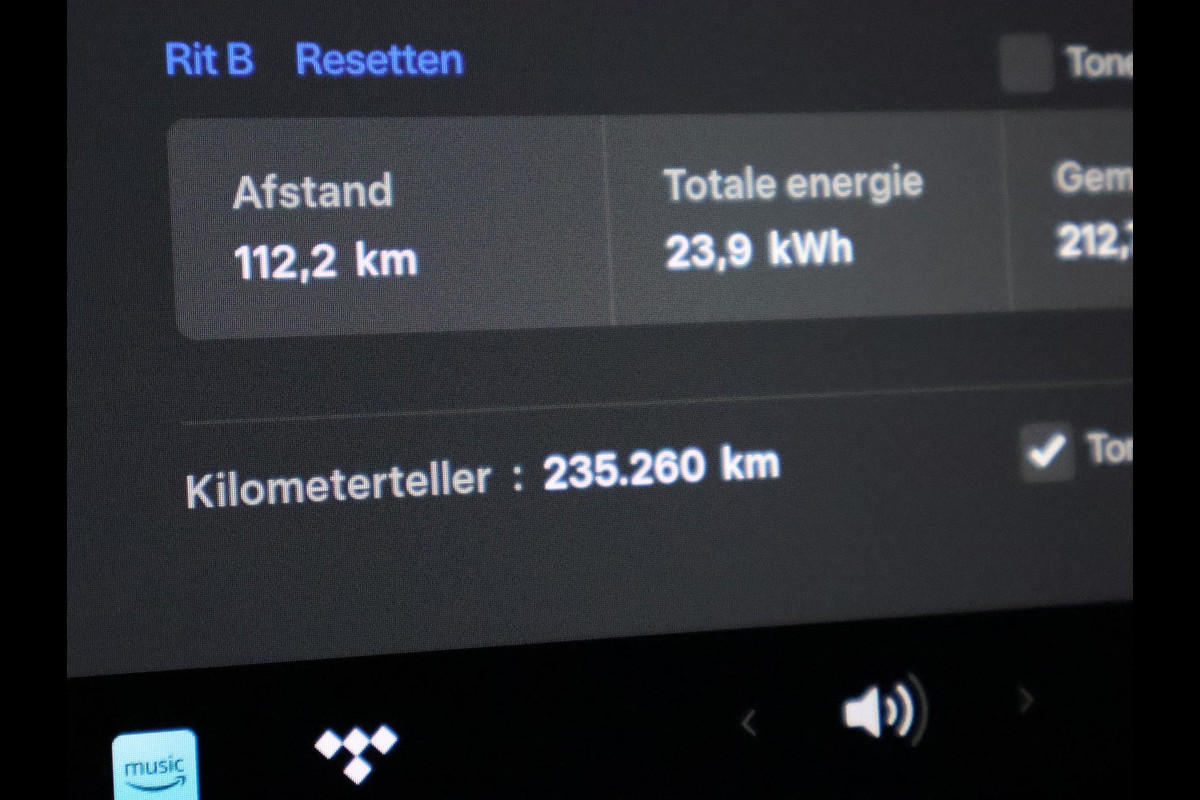Launch the Tidal app
1200x800 pixels.
point(356,752)
